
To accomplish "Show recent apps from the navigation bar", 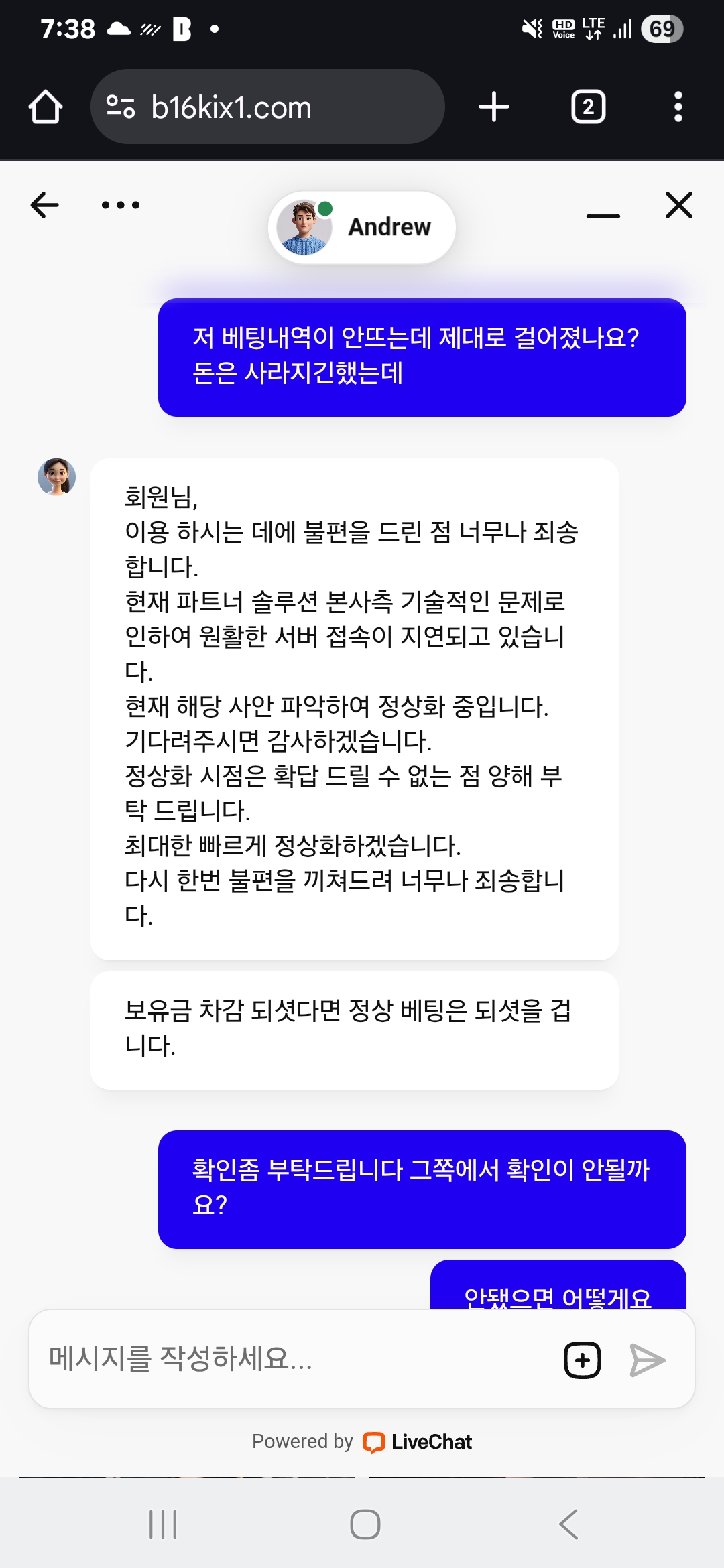I will tap(163, 1524).
